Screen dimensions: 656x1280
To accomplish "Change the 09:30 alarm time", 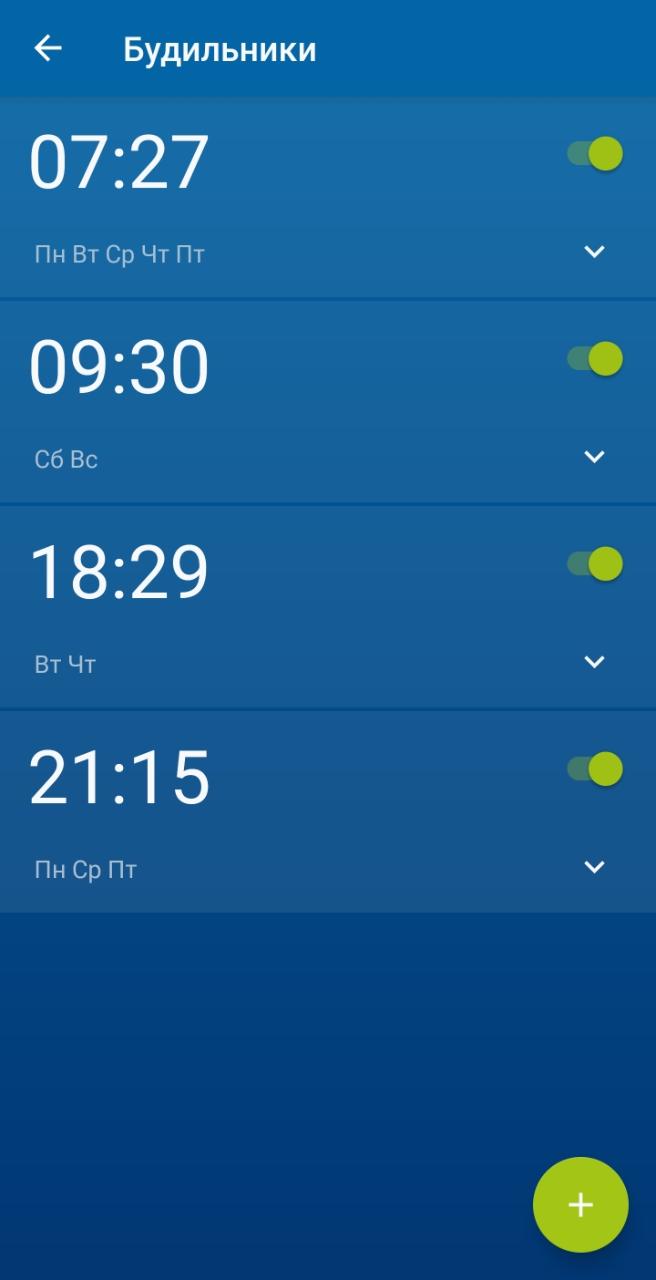I will pos(119,367).
